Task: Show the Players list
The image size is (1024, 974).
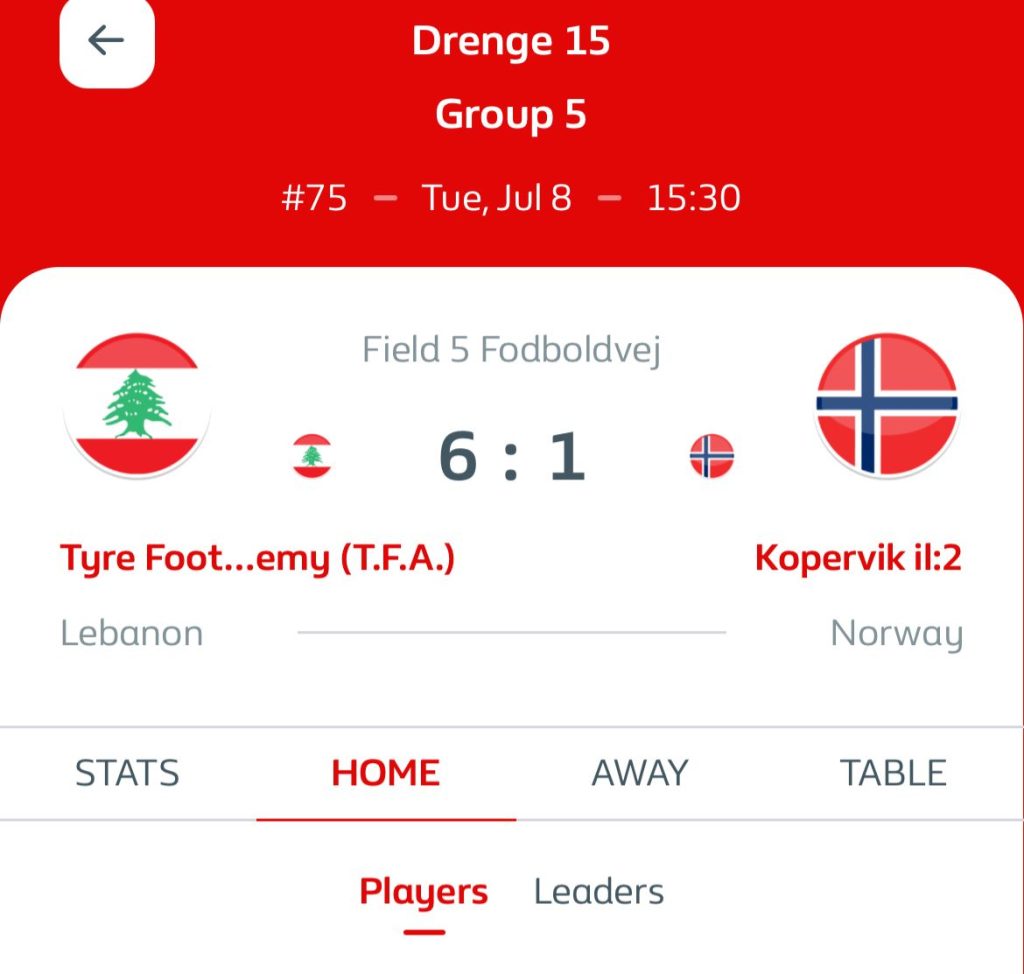Action: (x=424, y=891)
